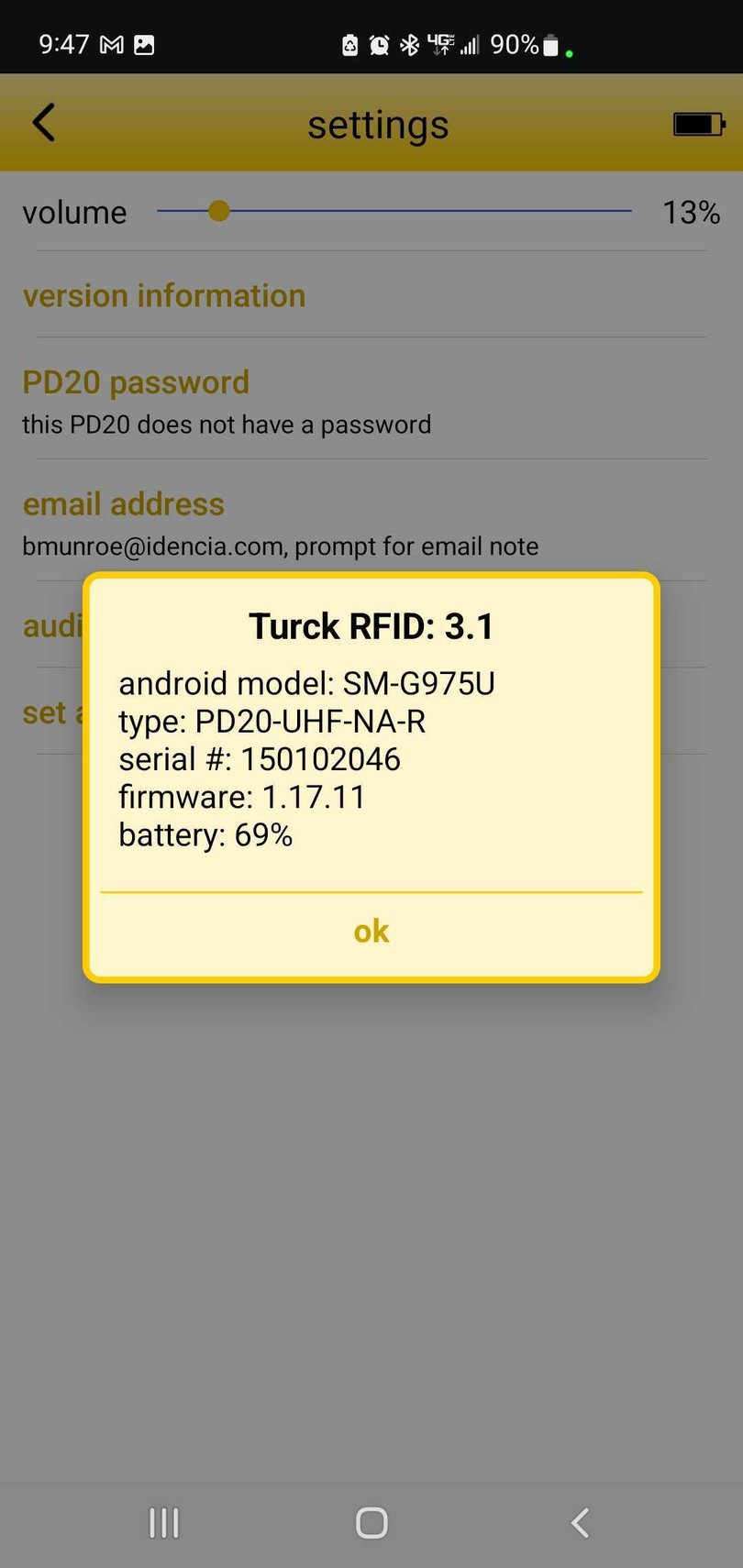Dismiss the Turck RFID dialog with ok
743x1568 pixels.
point(371,931)
